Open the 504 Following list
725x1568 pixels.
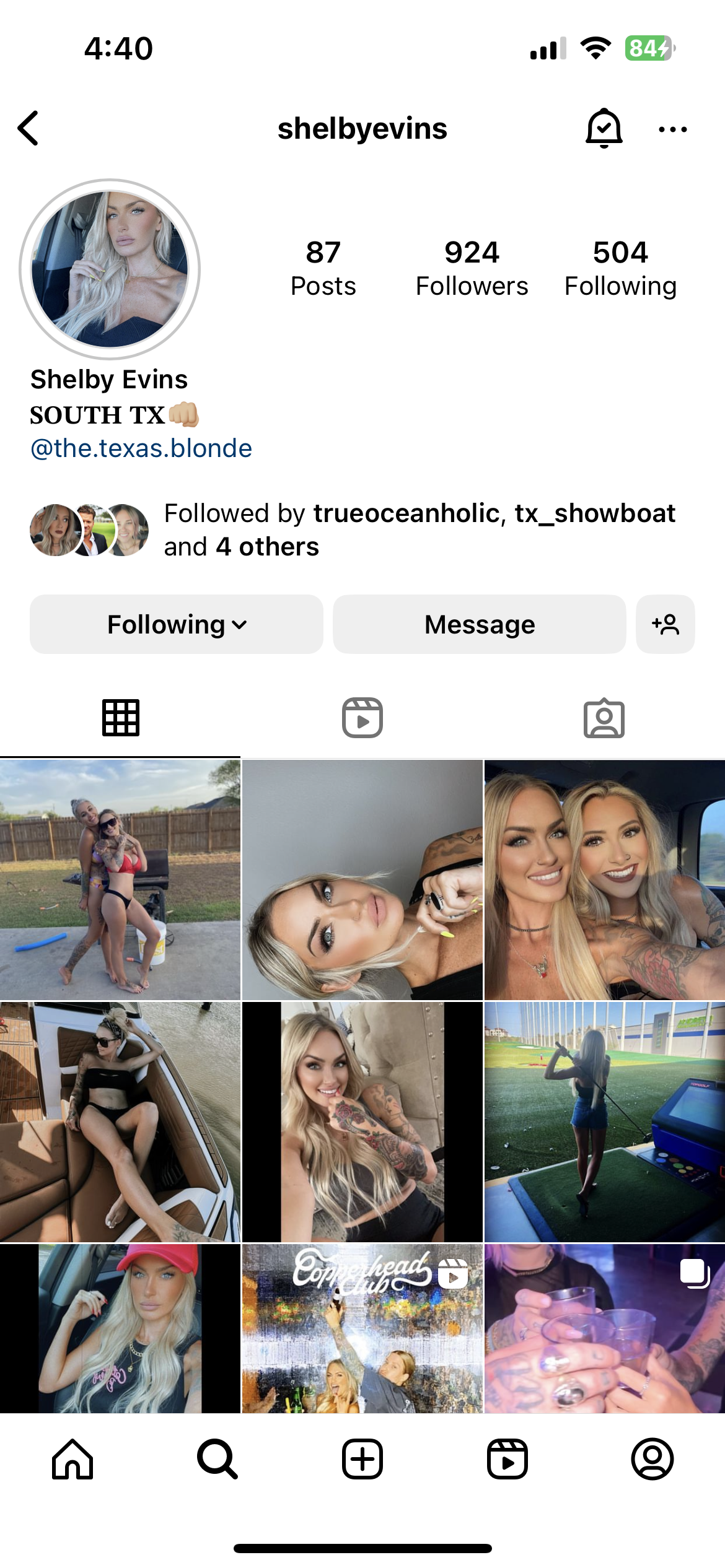tap(620, 269)
